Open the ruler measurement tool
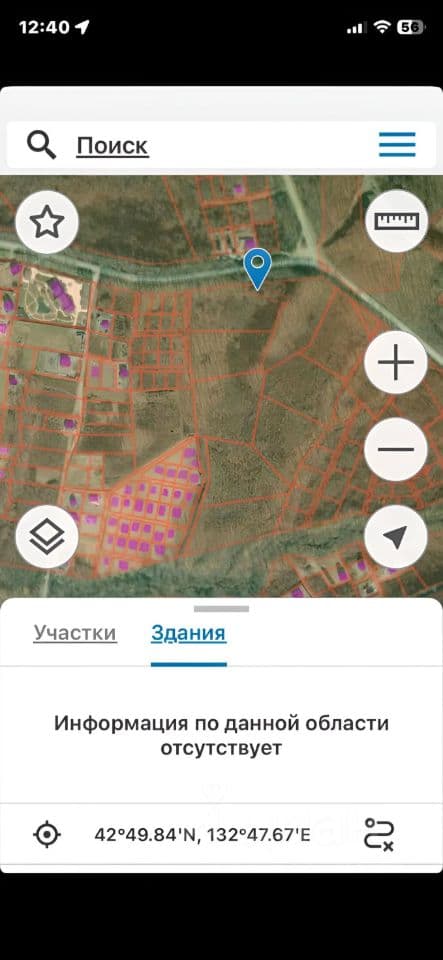The image size is (443, 960). (396, 220)
